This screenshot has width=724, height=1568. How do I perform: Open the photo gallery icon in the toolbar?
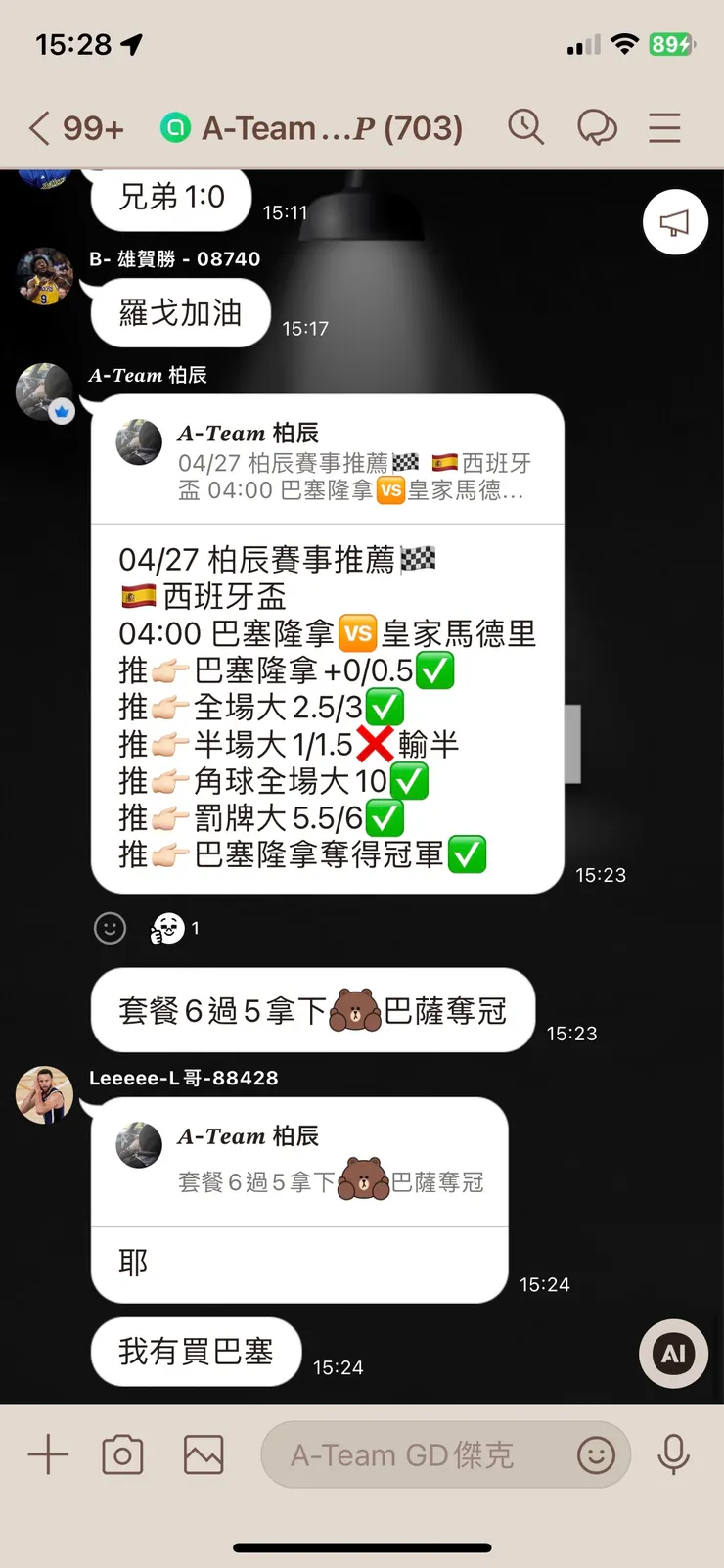pos(203,1455)
